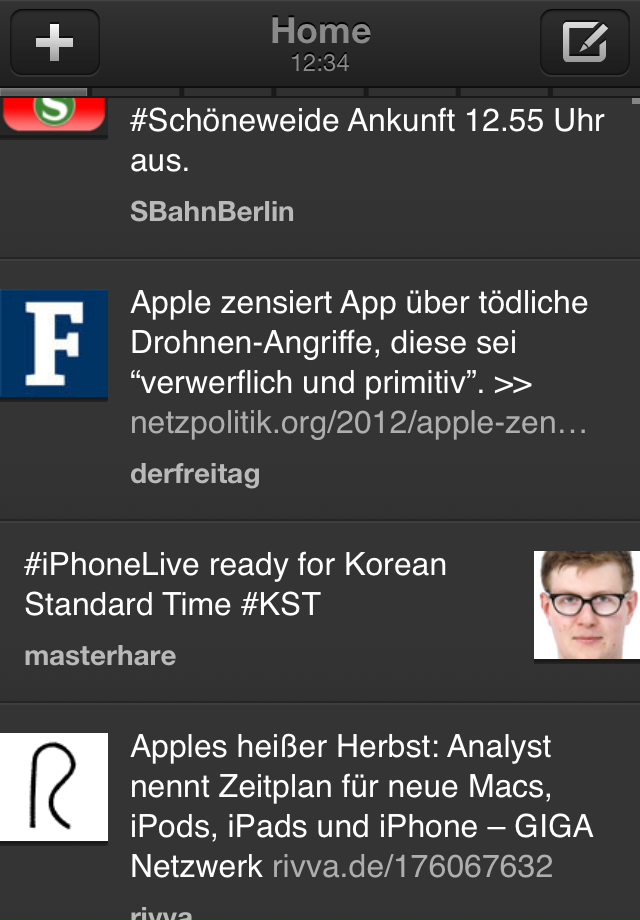Open the rivva.de/176067632 link

click(412, 866)
